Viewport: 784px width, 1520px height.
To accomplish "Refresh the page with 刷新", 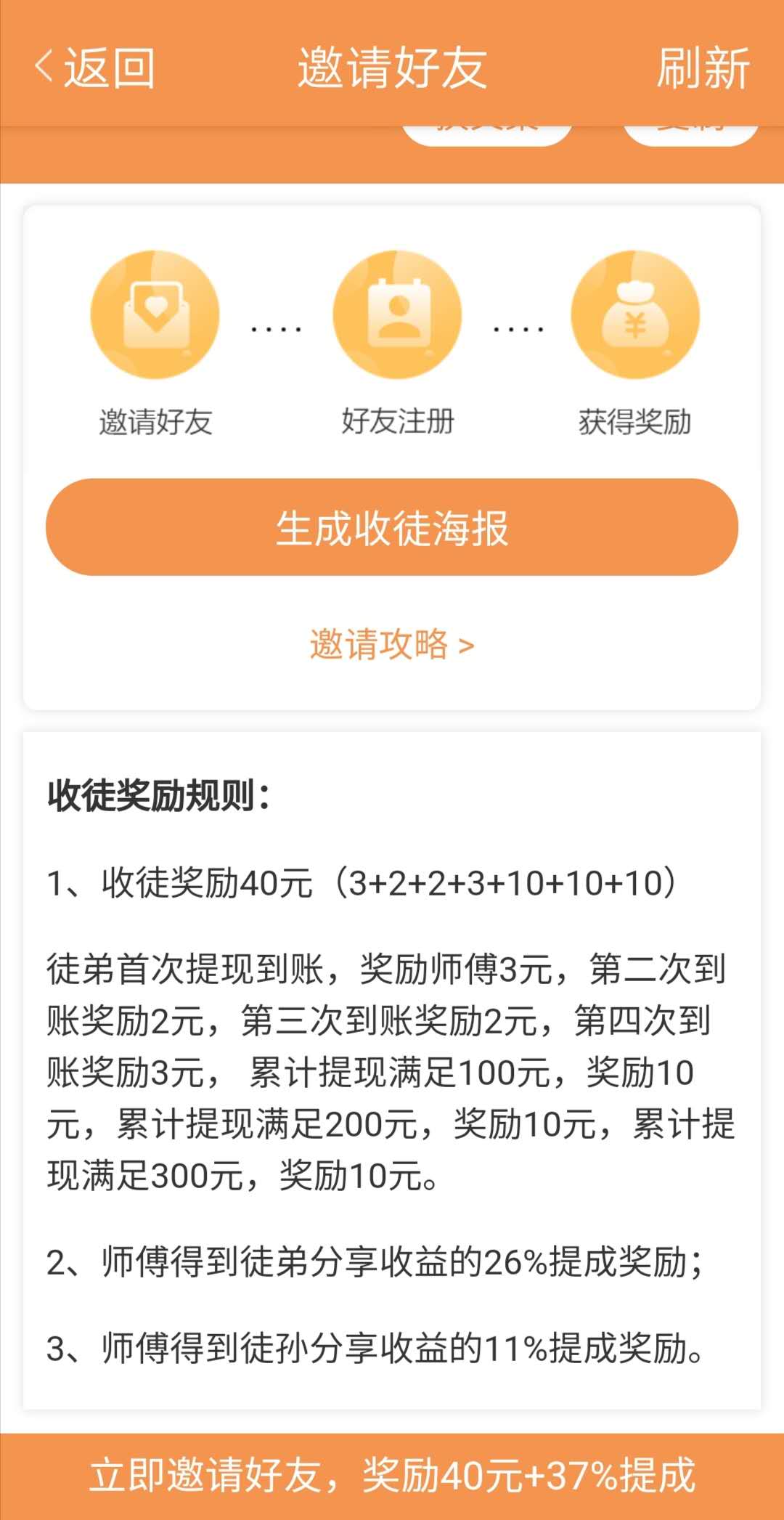I will pyautogui.click(x=702, y=68).
